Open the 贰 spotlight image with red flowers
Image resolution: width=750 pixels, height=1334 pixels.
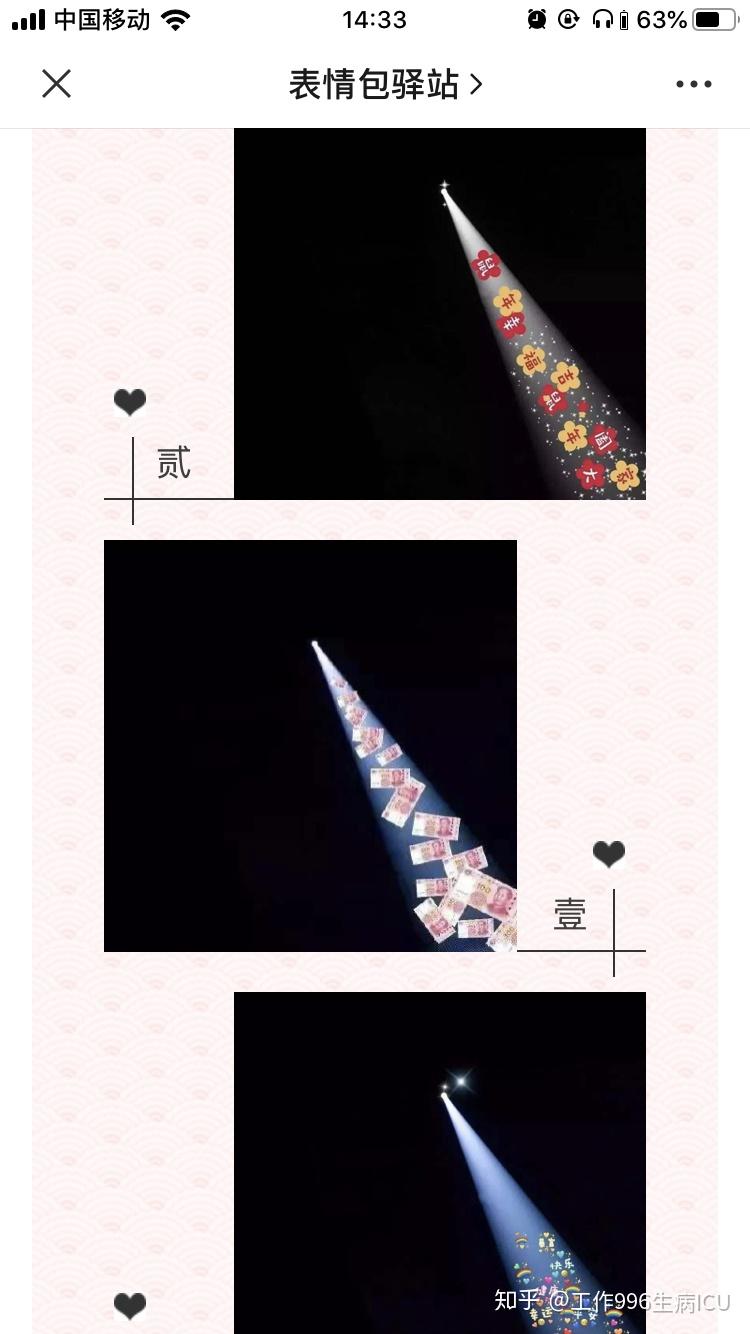pos(440,314)
